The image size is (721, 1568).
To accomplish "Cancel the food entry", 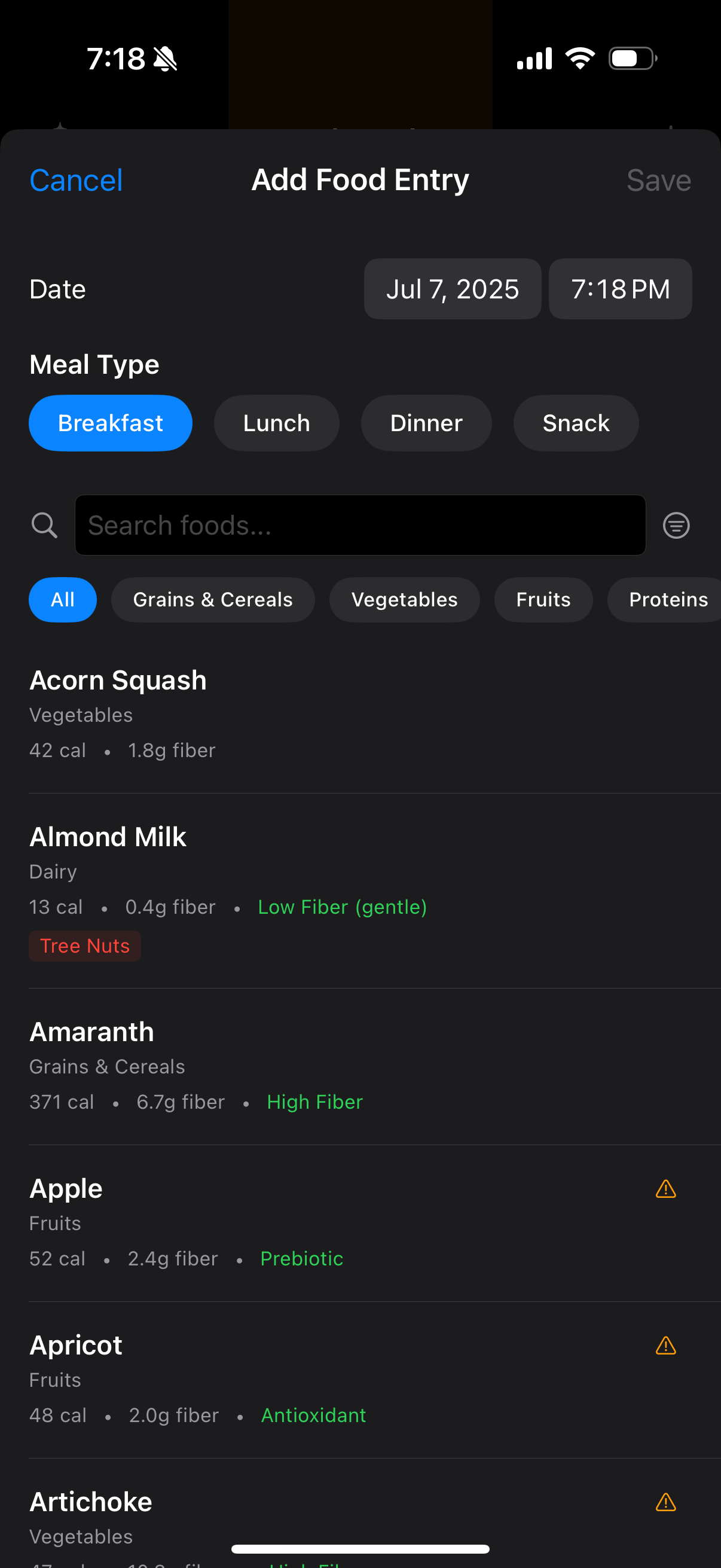I will click(75, 179).
